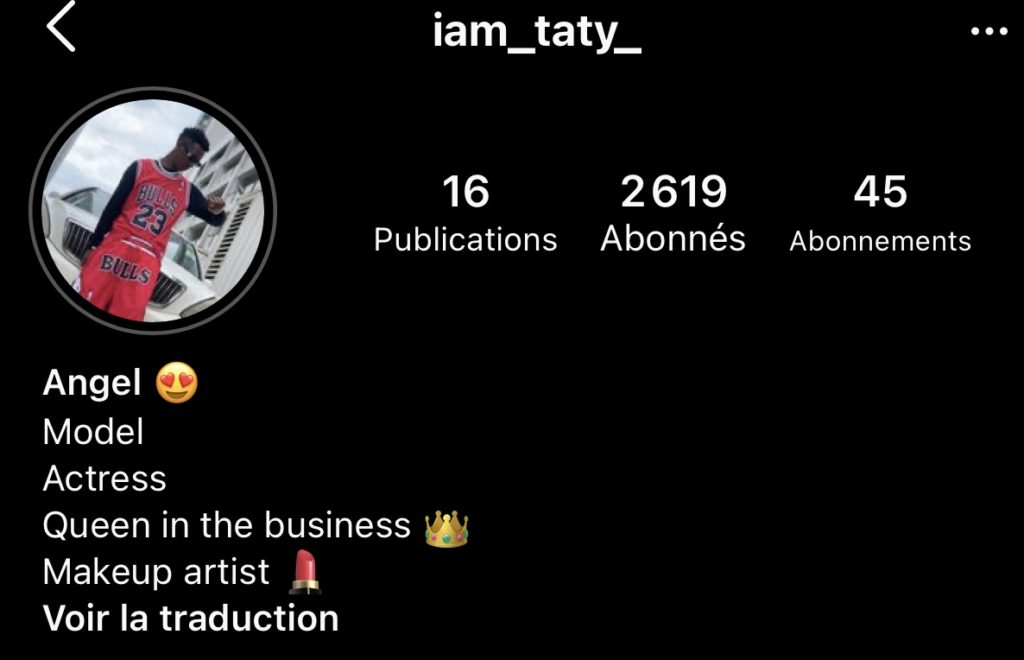Screen dimensions: 1024x660
Task: Open the 45 Abonnements list
Action: [880, 214]
